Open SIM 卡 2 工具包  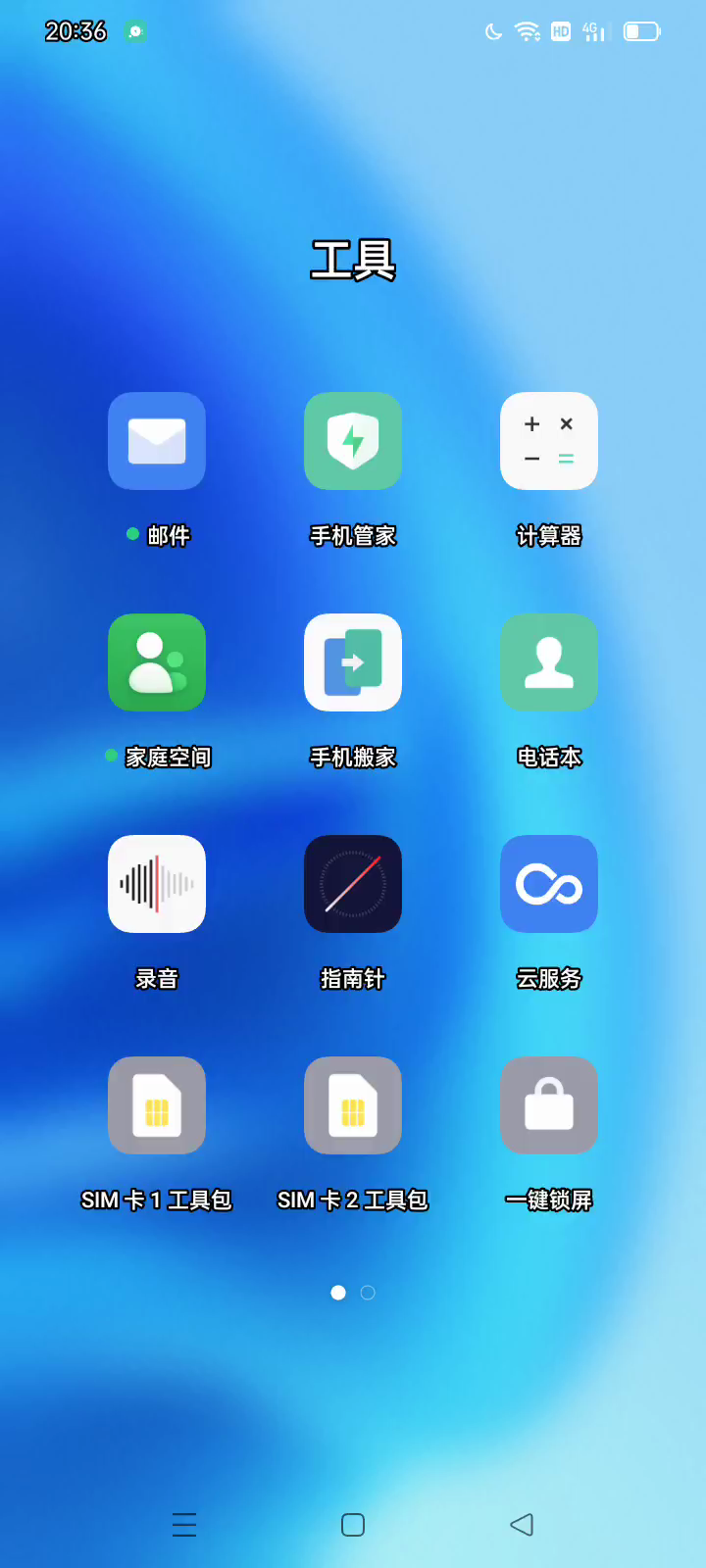tap(353, 1105)
